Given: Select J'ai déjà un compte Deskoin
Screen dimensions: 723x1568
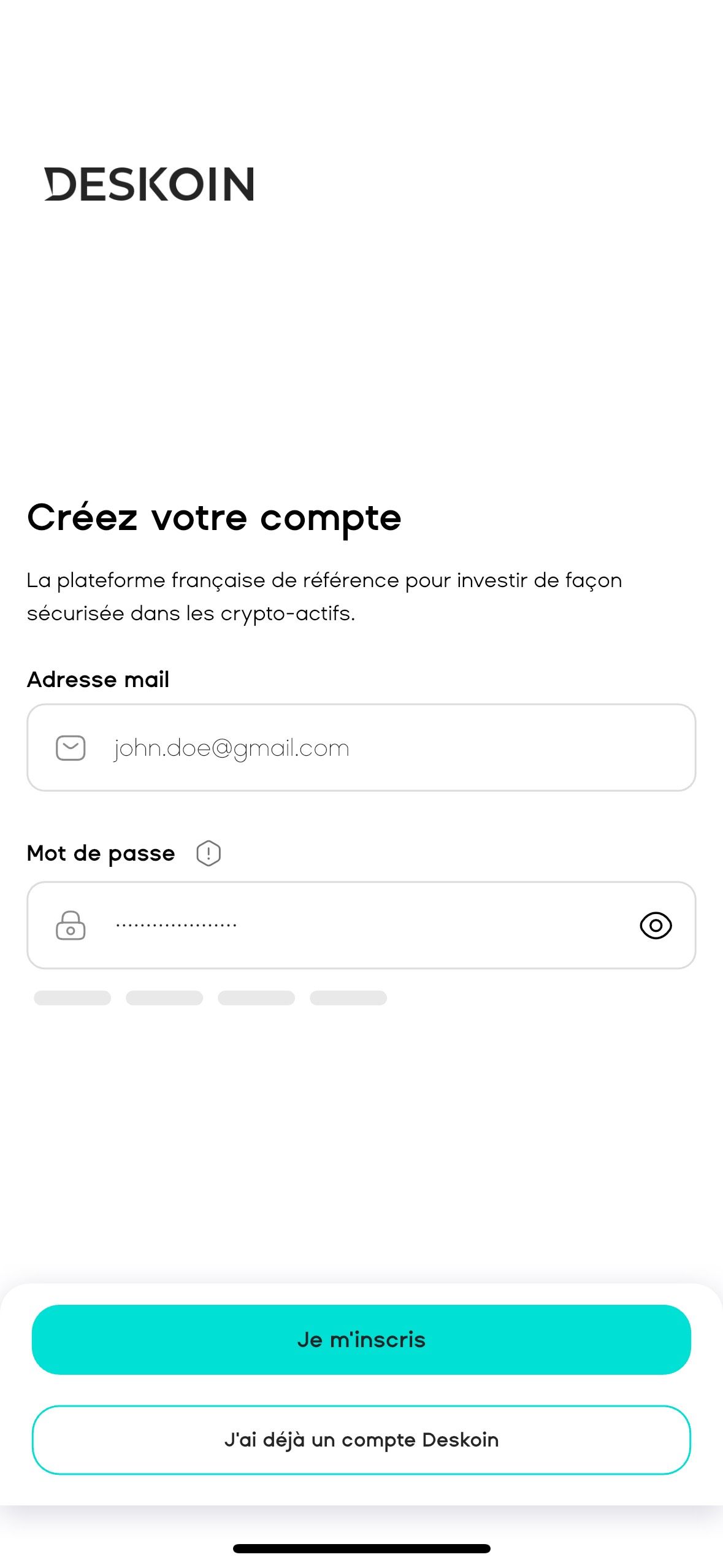Looking at the screenshot, I should (x=361, y=1440).
